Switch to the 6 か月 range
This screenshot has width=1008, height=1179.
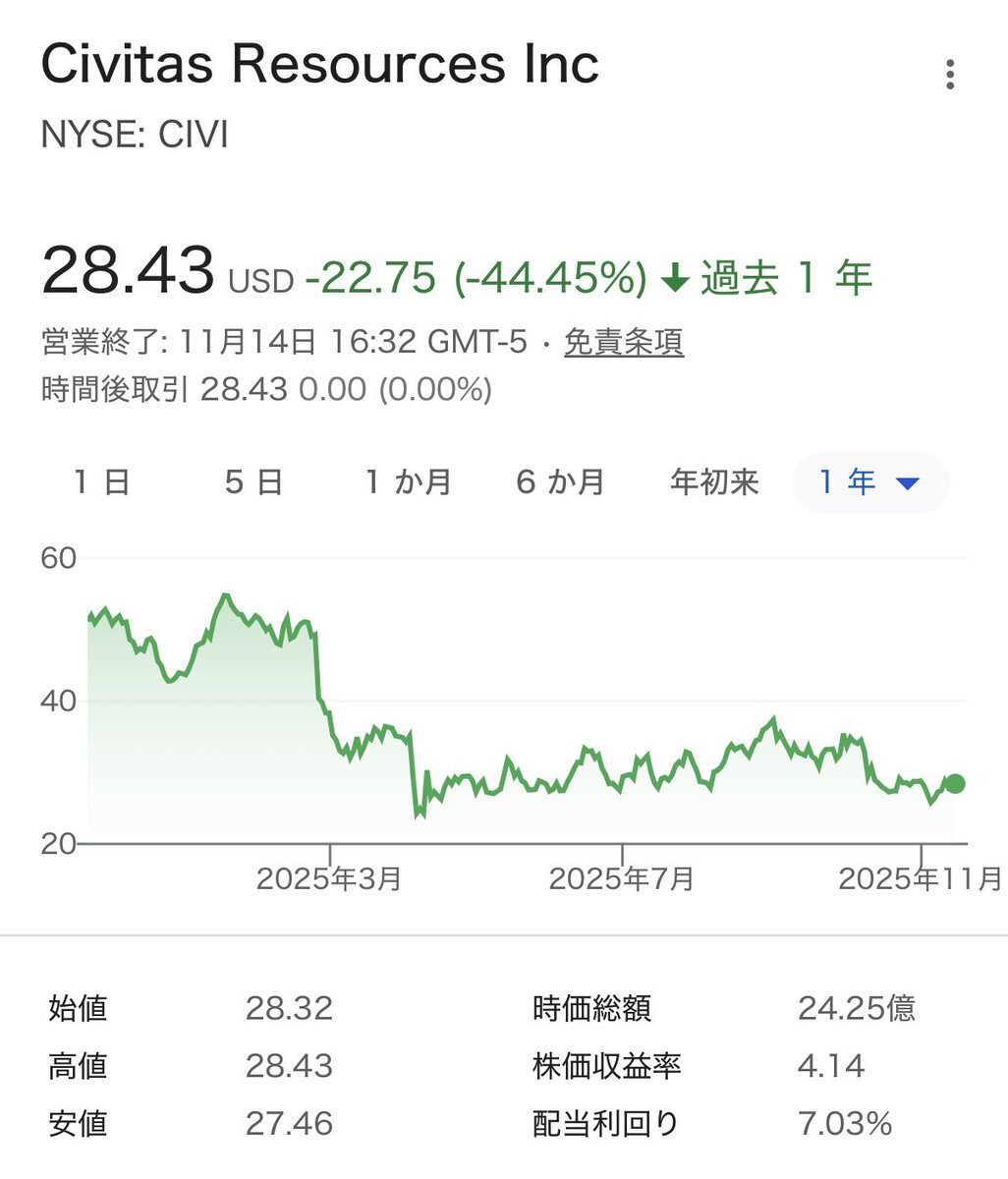[560, 482]
